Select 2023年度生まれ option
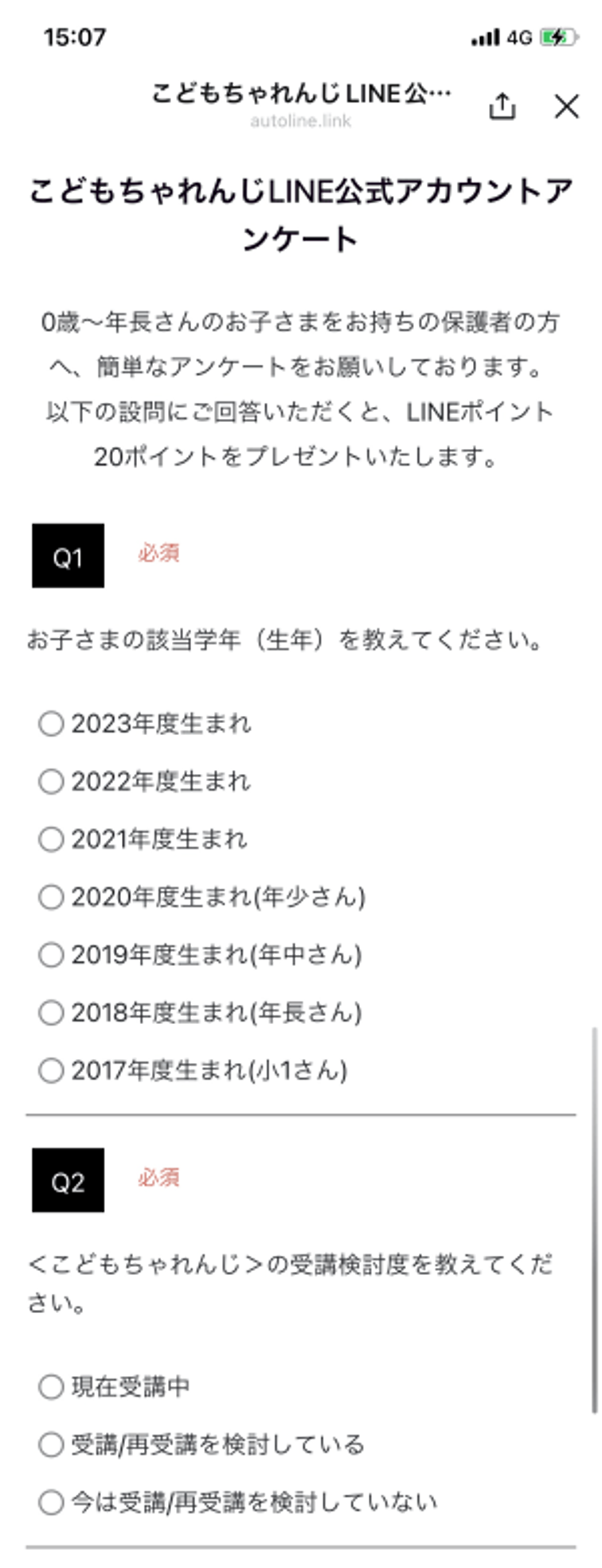The height and width of the screenshot is (1568, 602). click(52, 724)
